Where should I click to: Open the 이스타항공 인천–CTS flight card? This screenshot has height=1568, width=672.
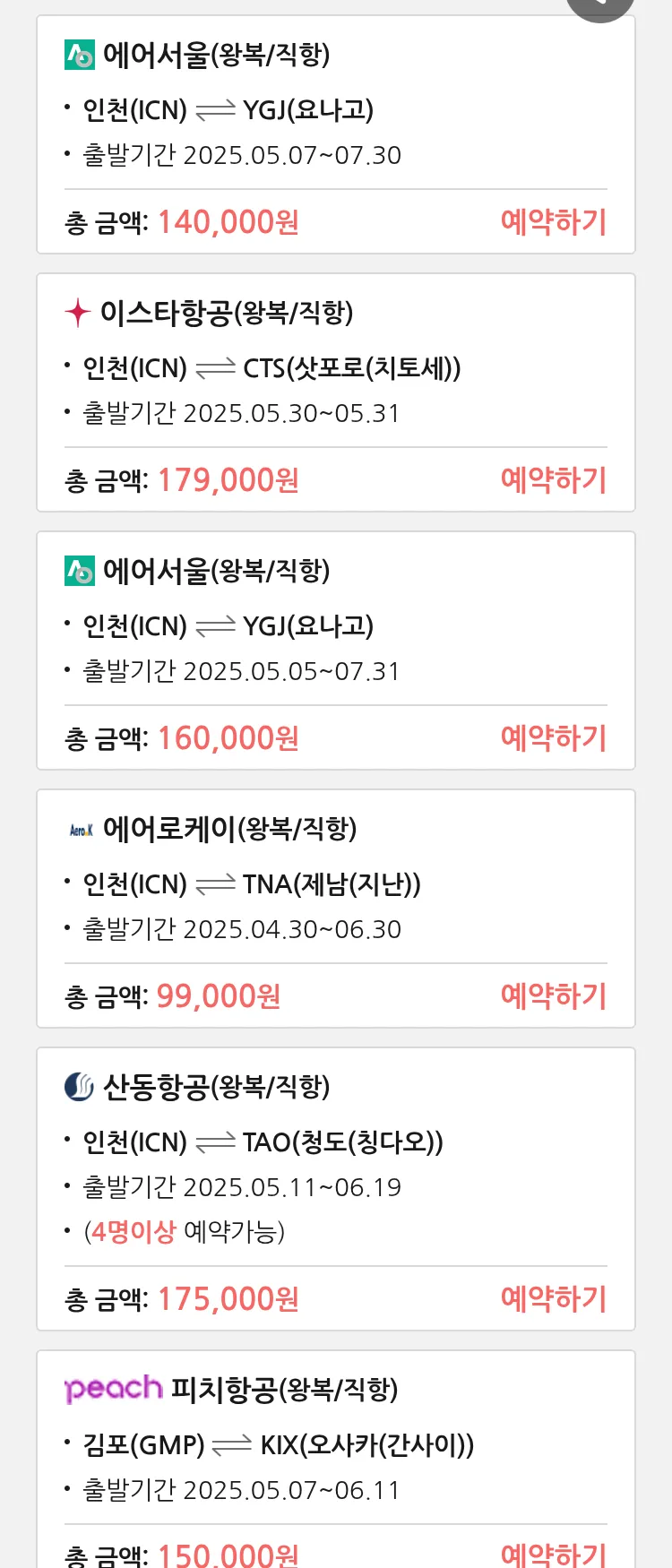(x=335, y=367)
